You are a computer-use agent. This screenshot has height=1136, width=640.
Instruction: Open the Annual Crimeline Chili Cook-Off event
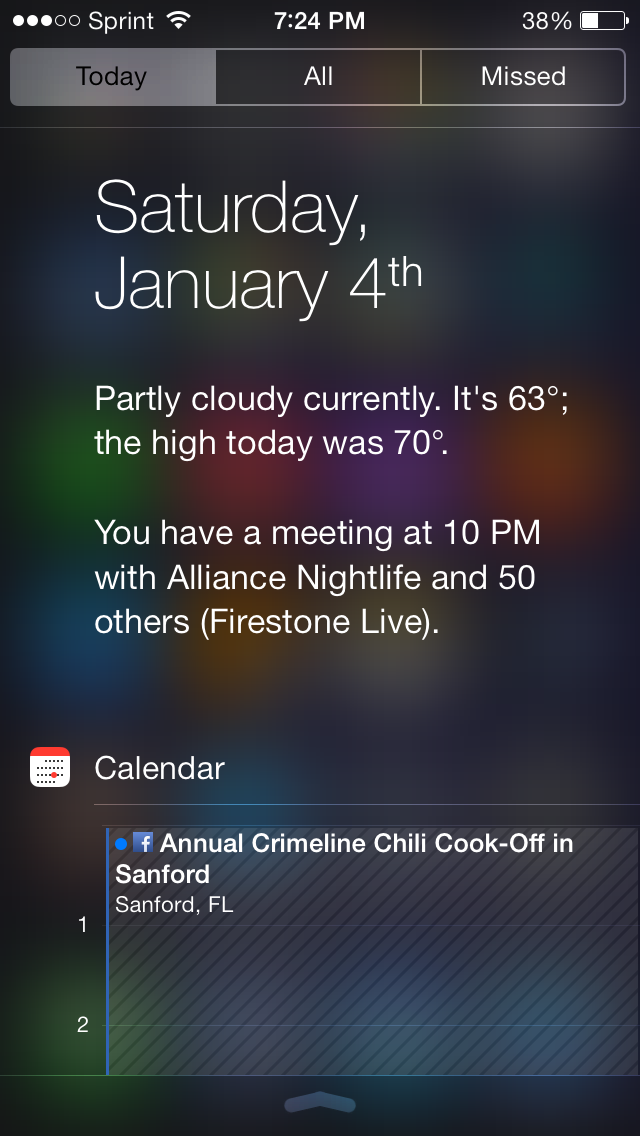(x=373, y=951)
